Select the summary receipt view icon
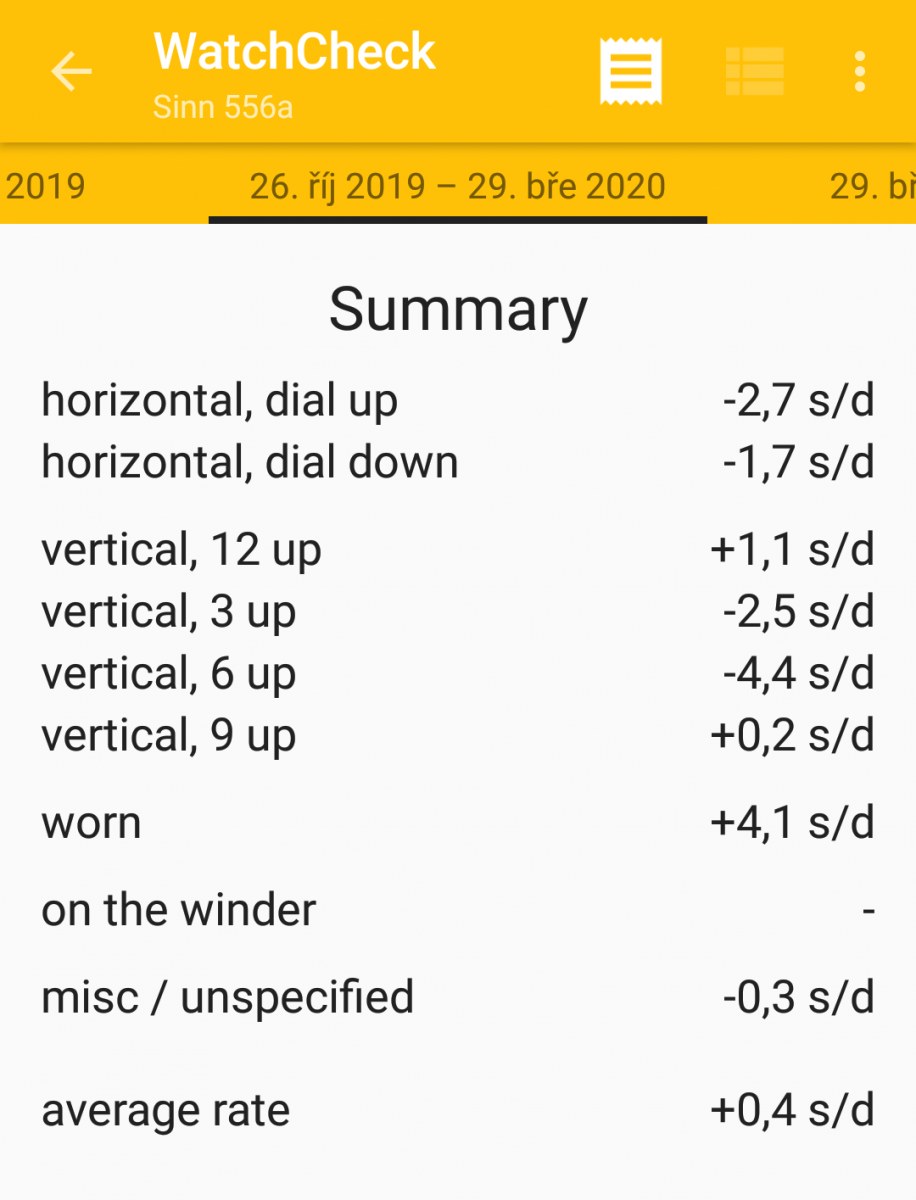This screenshot has height=1200, width=916. click(630, 72)
